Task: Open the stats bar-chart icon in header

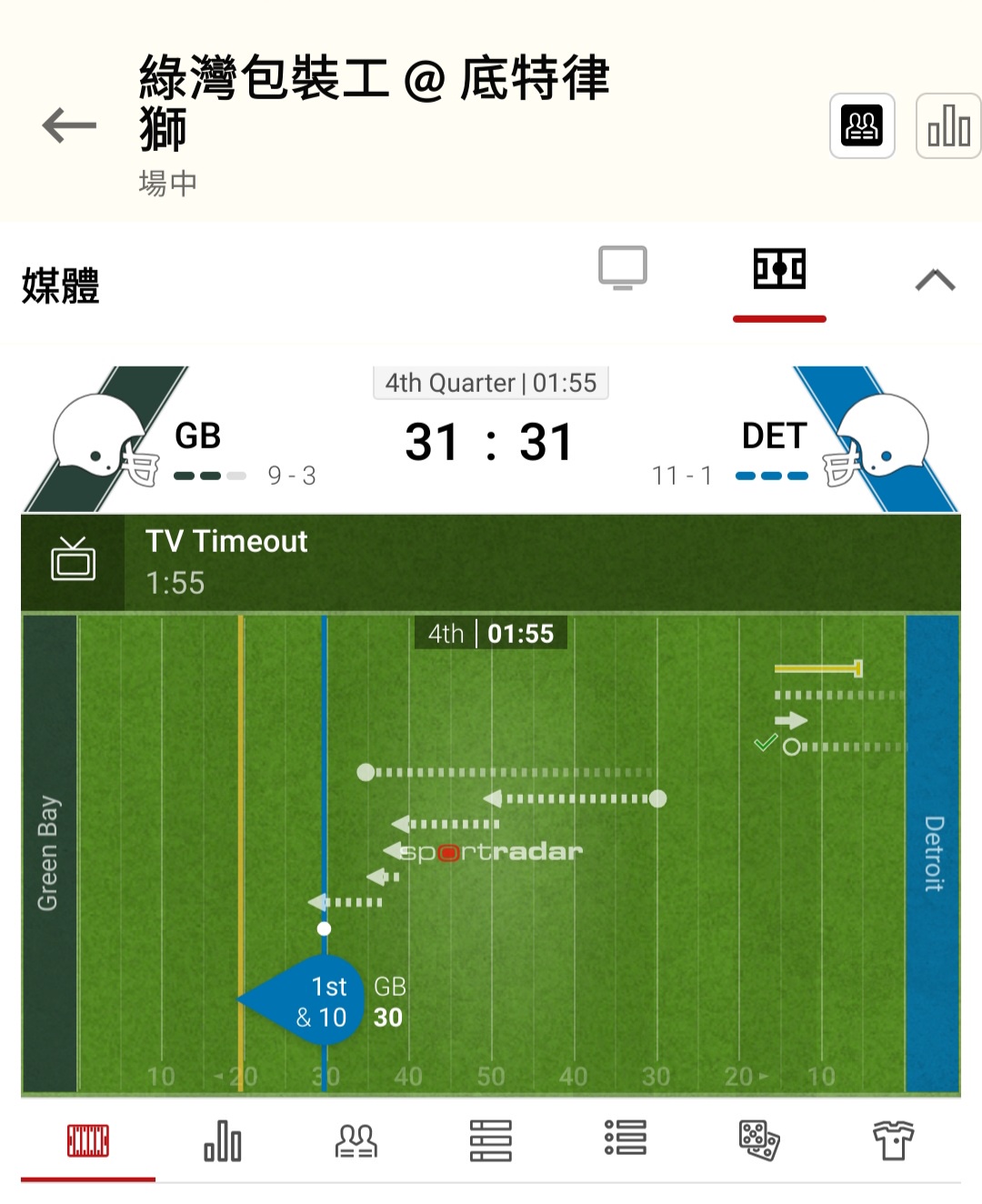Action: click(947, 125)
